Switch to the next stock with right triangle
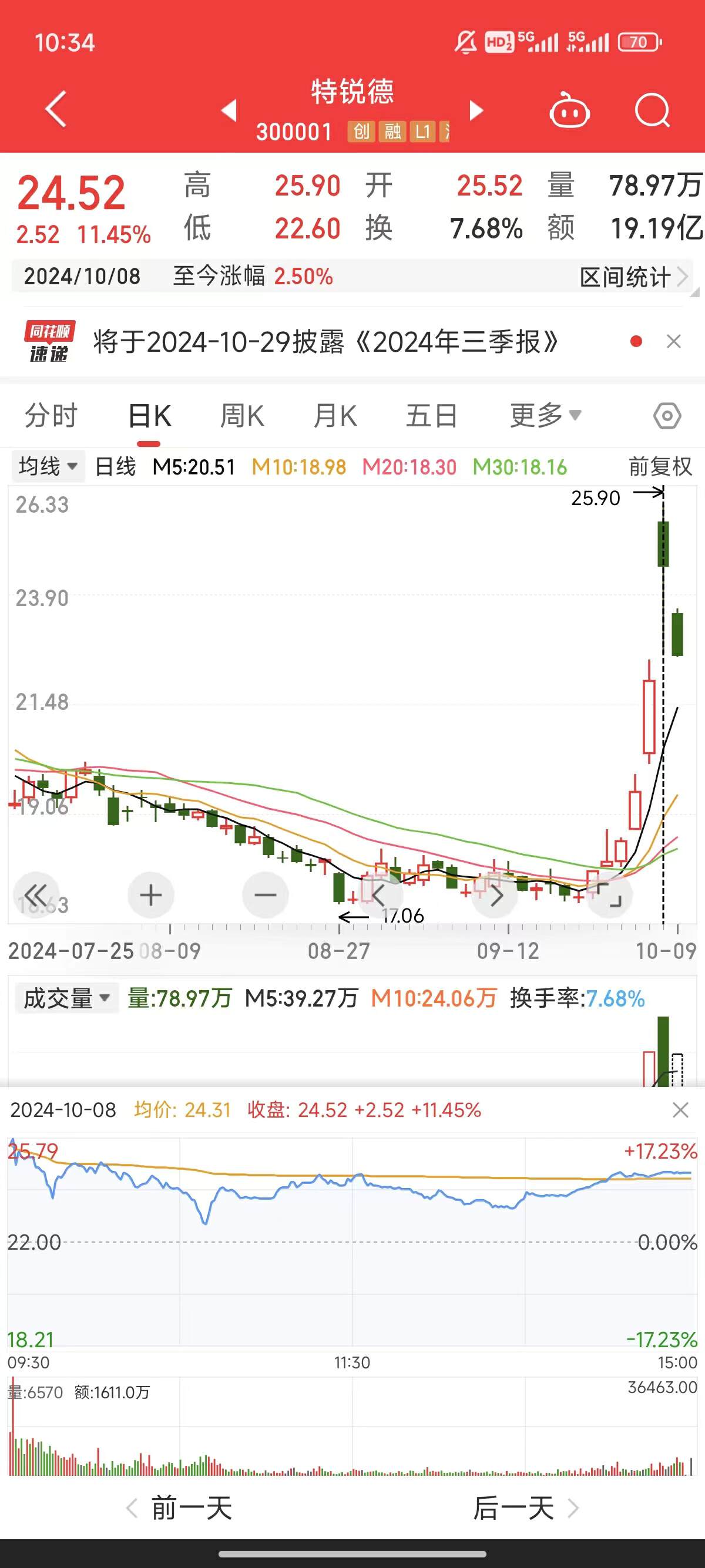 pos(476,111)
